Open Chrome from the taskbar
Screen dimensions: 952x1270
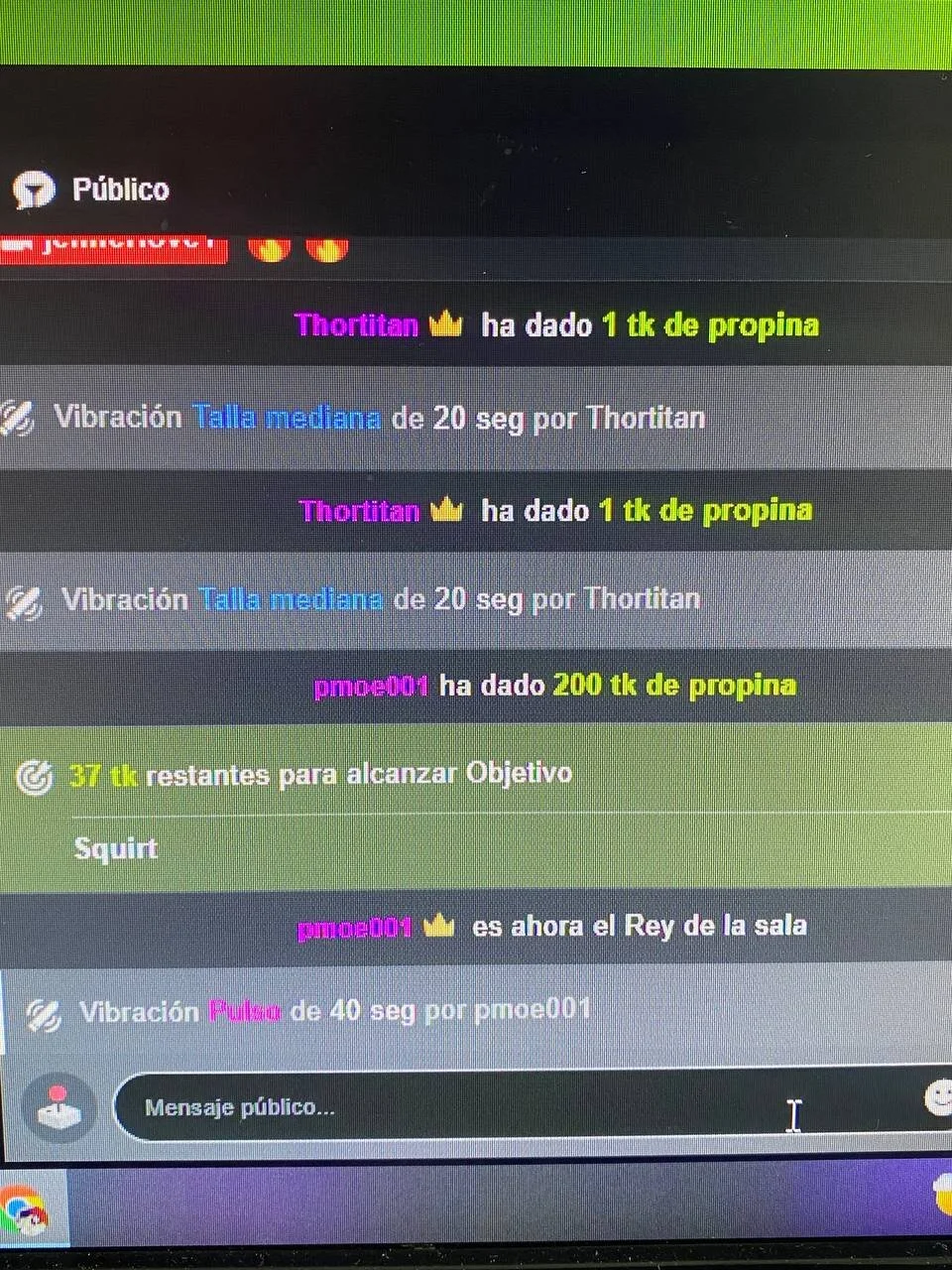click(26, 1212)
